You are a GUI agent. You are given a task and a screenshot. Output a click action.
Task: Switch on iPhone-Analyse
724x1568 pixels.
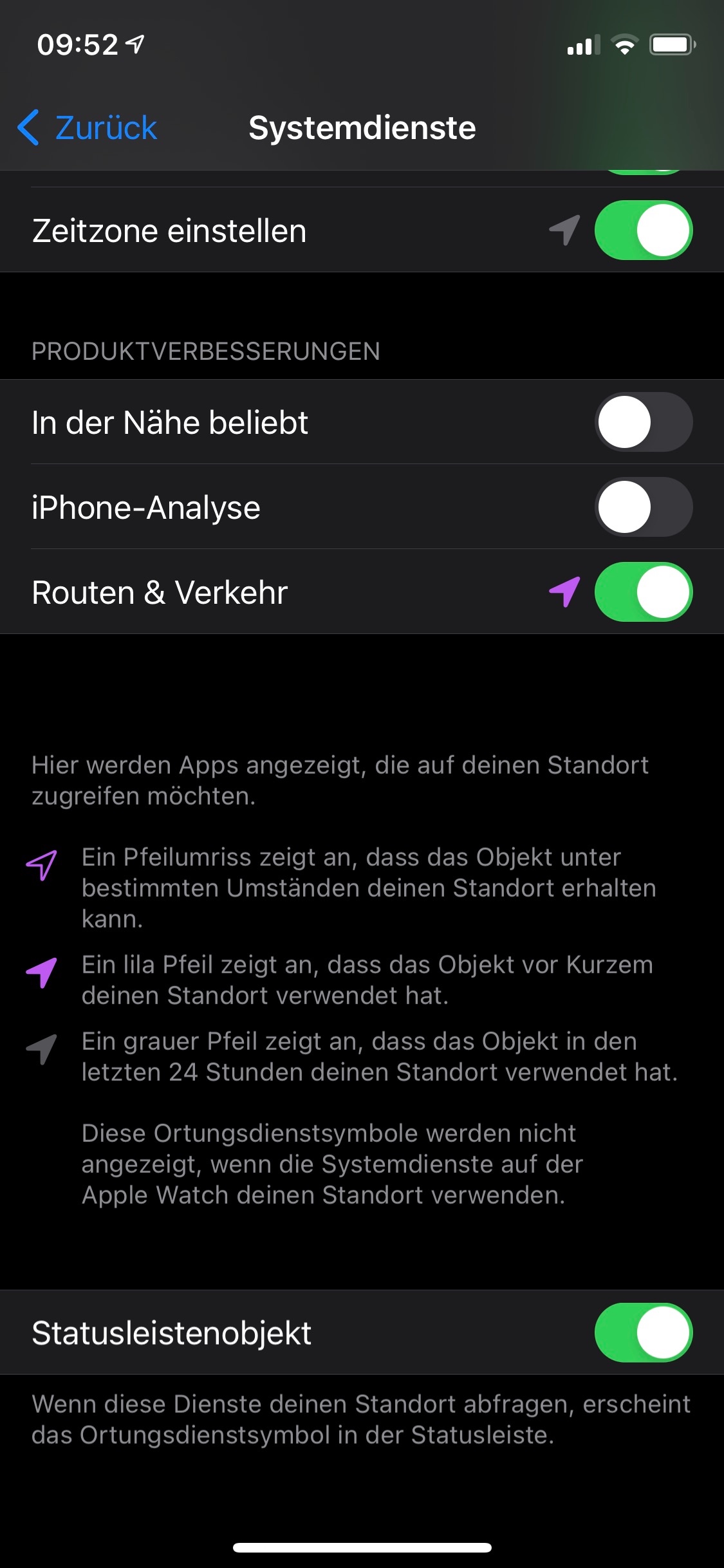point(643,507)
